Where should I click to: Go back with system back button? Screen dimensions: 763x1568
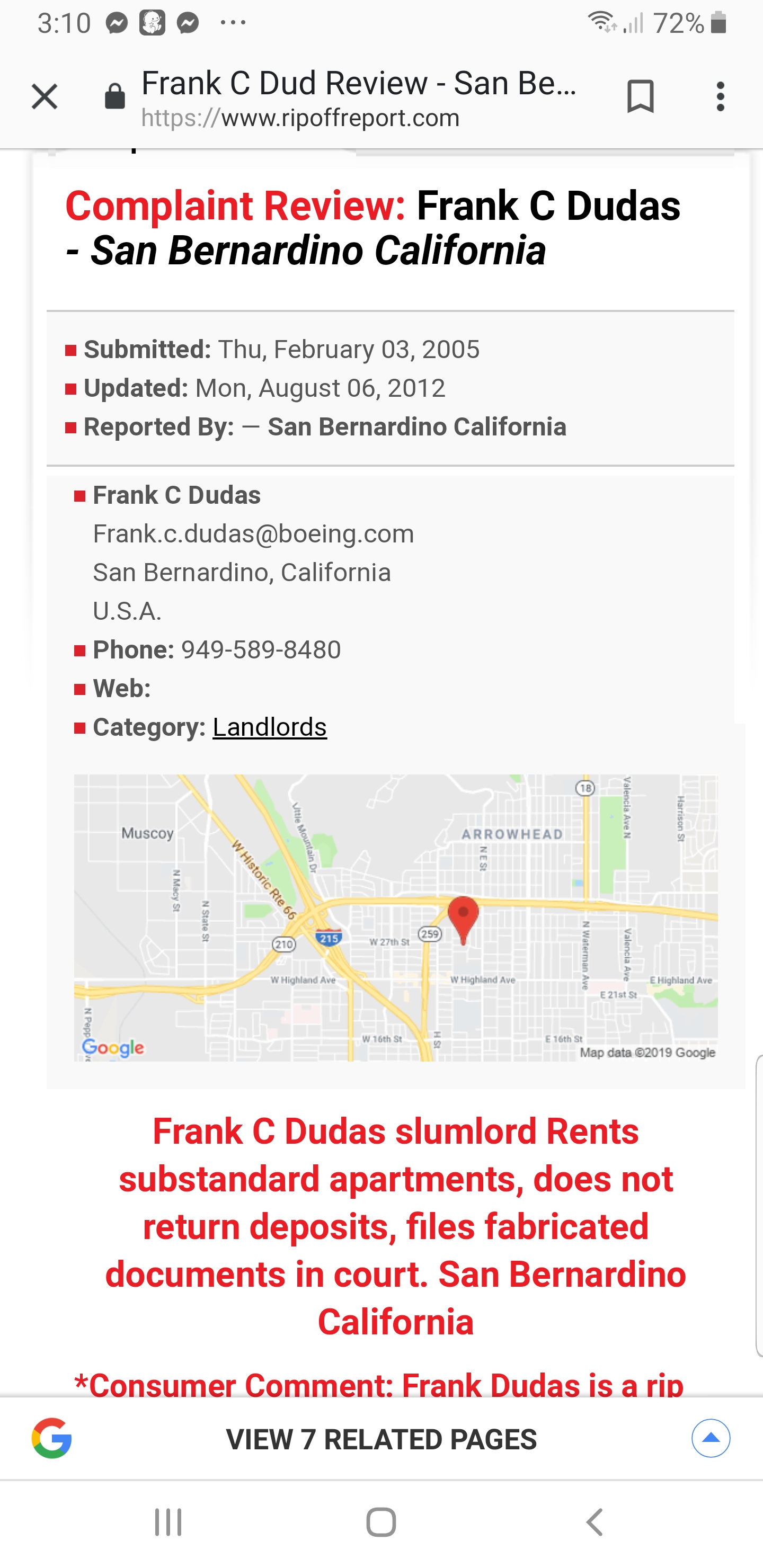click(x=595, y=1522)
